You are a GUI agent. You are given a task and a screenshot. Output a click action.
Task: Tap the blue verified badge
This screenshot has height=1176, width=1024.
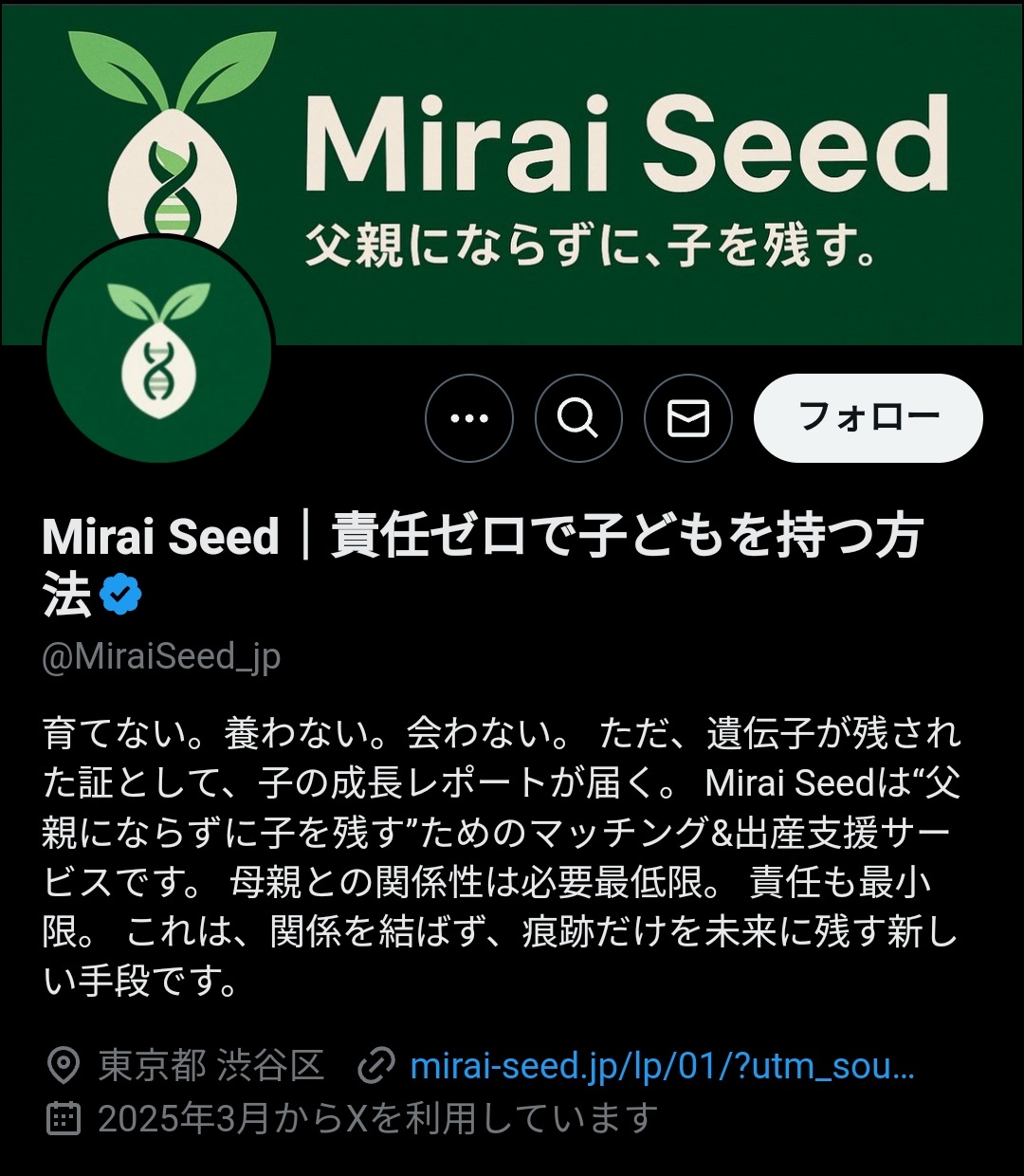(120, 595)
